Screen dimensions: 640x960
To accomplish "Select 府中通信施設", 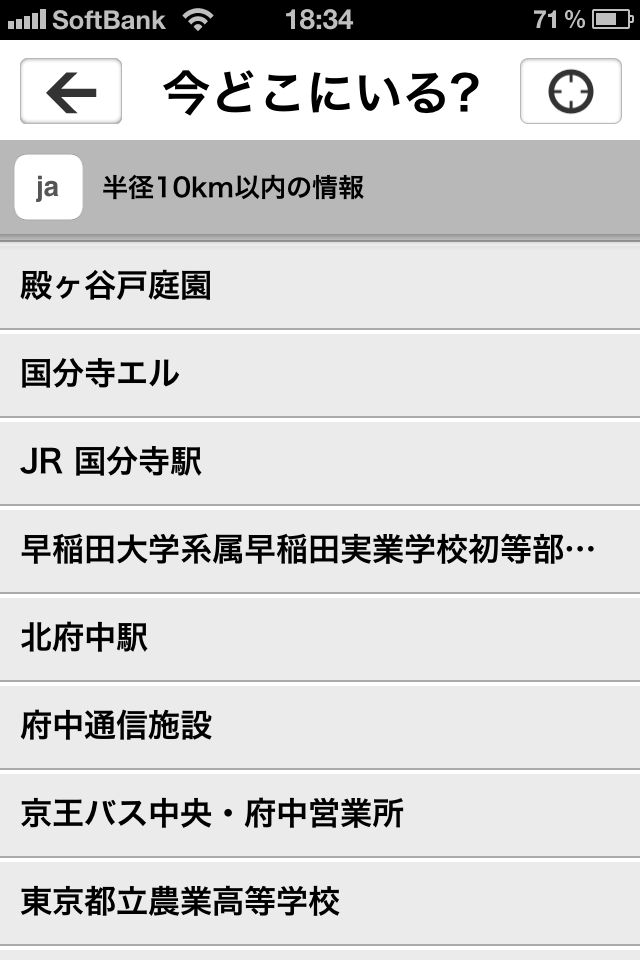I will point(320,726).
